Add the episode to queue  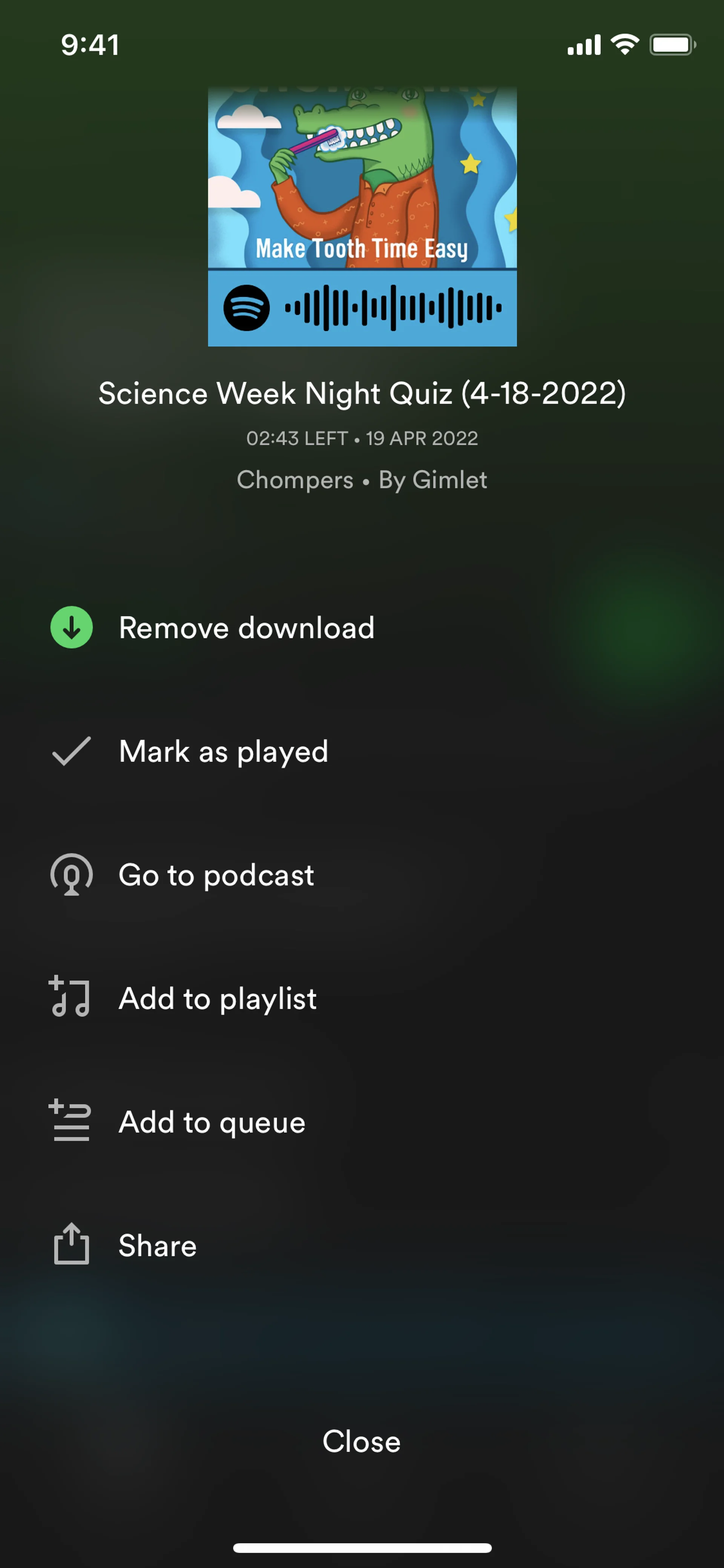pos(212,1122)
